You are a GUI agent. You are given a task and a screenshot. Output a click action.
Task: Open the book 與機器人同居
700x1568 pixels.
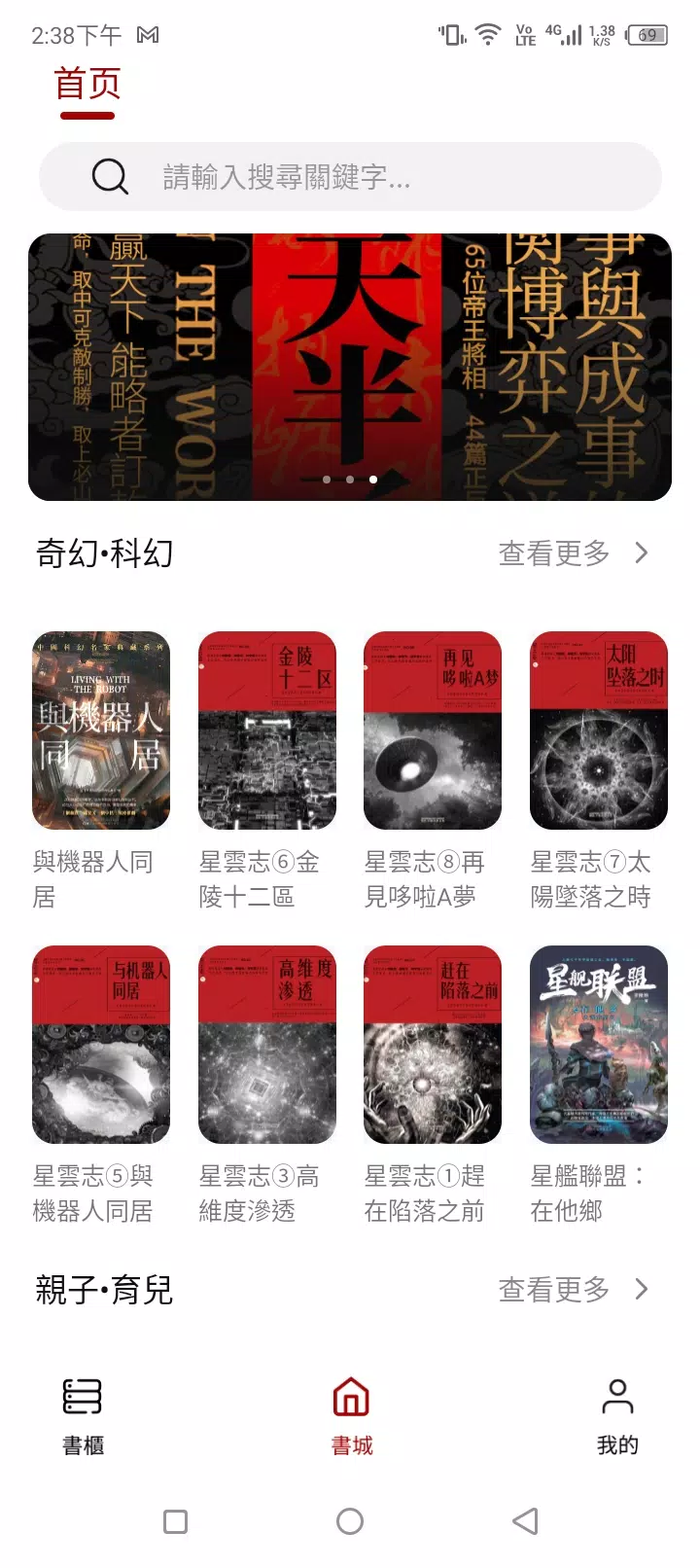101,731
